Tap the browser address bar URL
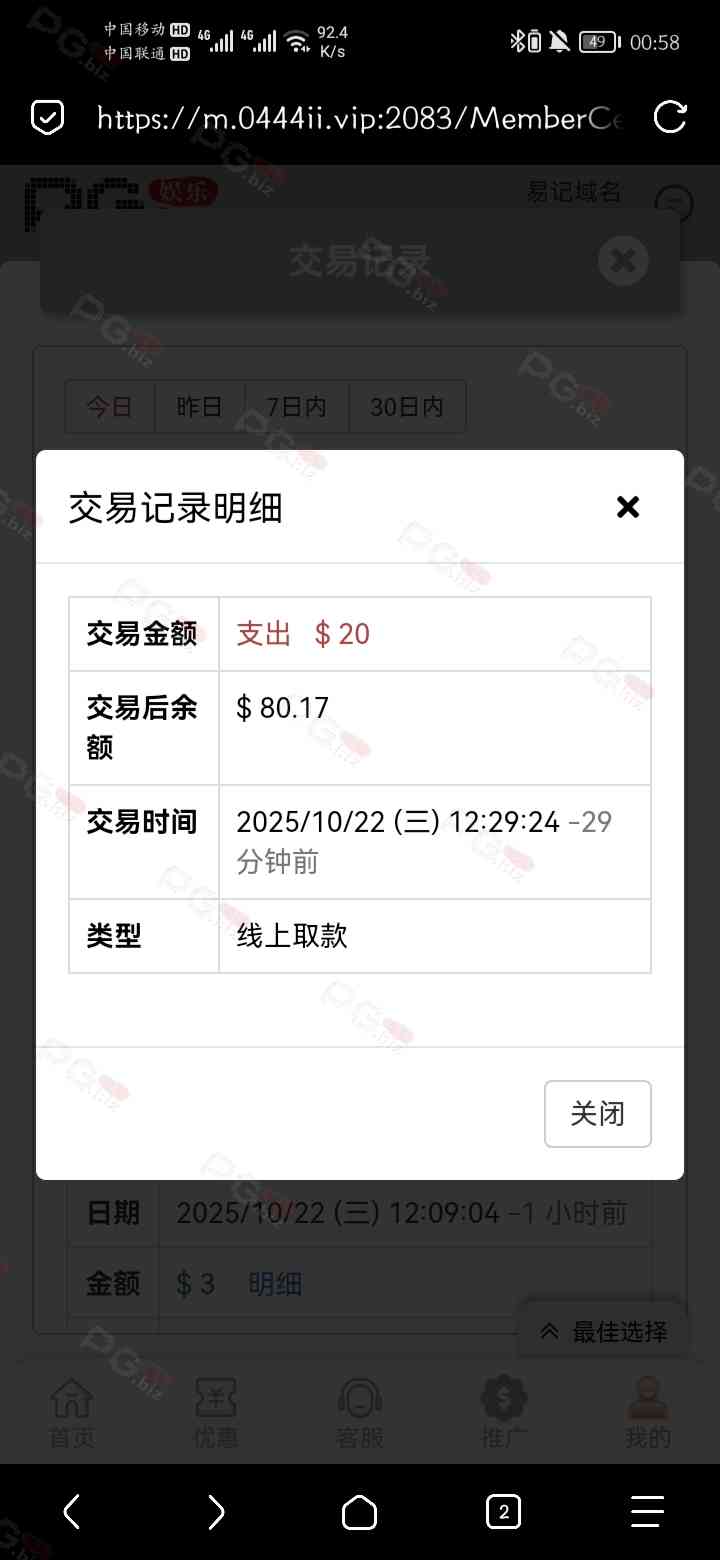 tap(360, 119)
